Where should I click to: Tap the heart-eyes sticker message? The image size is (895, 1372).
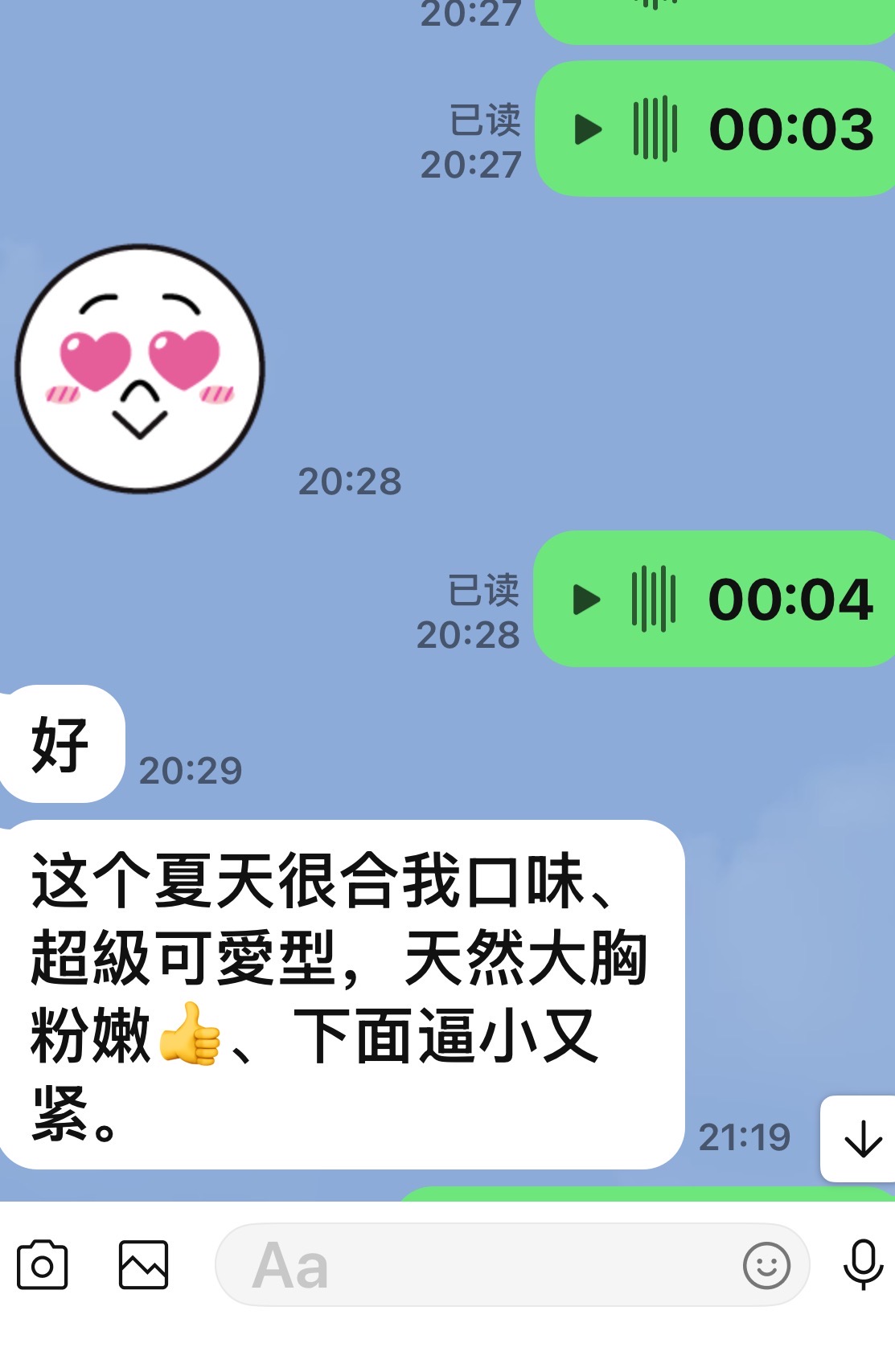click(x=141, y=368)
